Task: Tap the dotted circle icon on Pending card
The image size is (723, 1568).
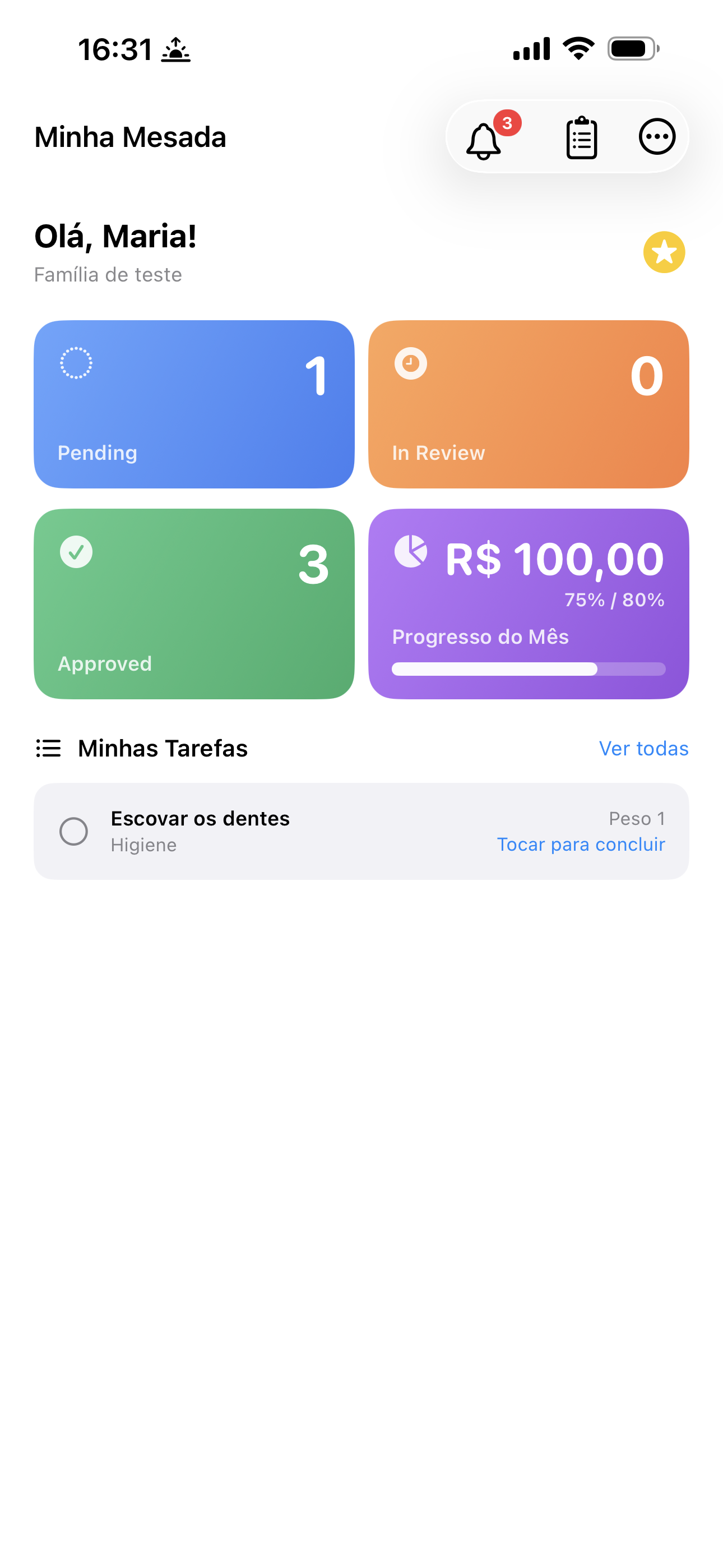Action: pos(76,363)
